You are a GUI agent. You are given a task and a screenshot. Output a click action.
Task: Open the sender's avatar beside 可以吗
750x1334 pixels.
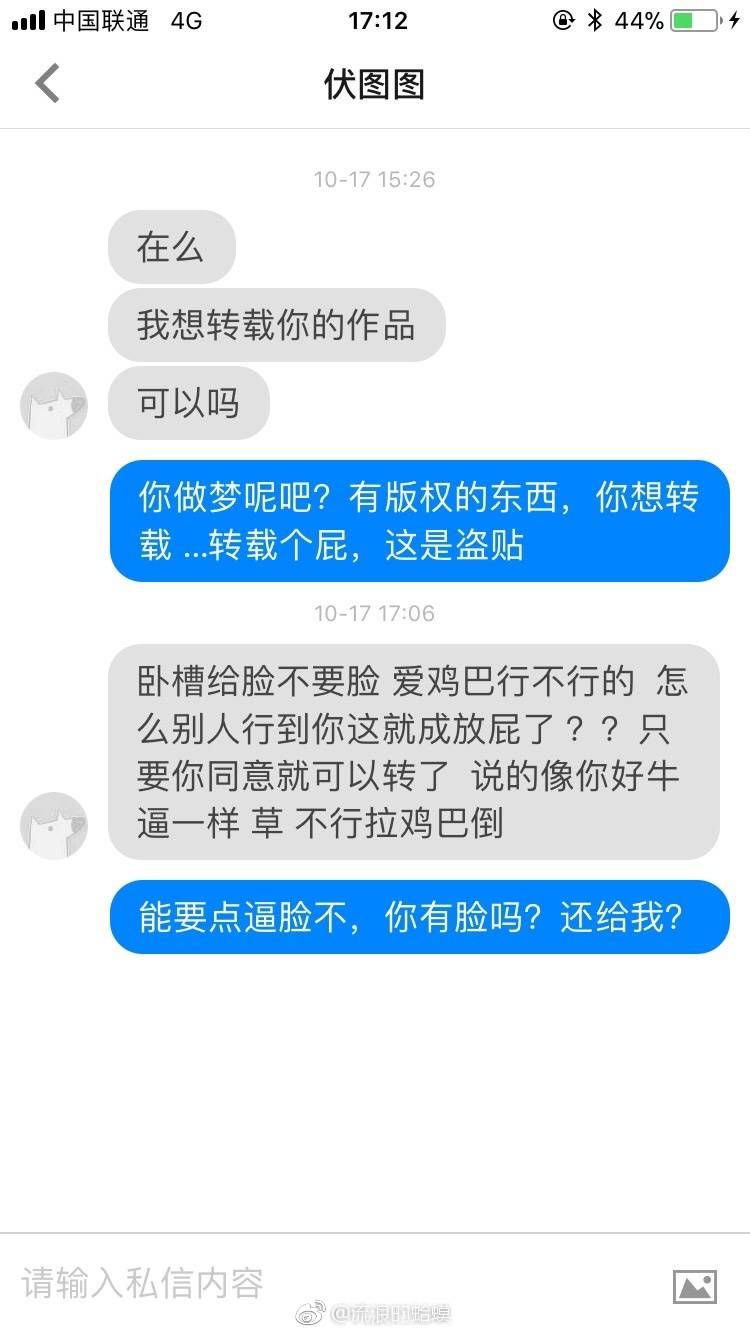pyautogui.click(x=54, y=406)
